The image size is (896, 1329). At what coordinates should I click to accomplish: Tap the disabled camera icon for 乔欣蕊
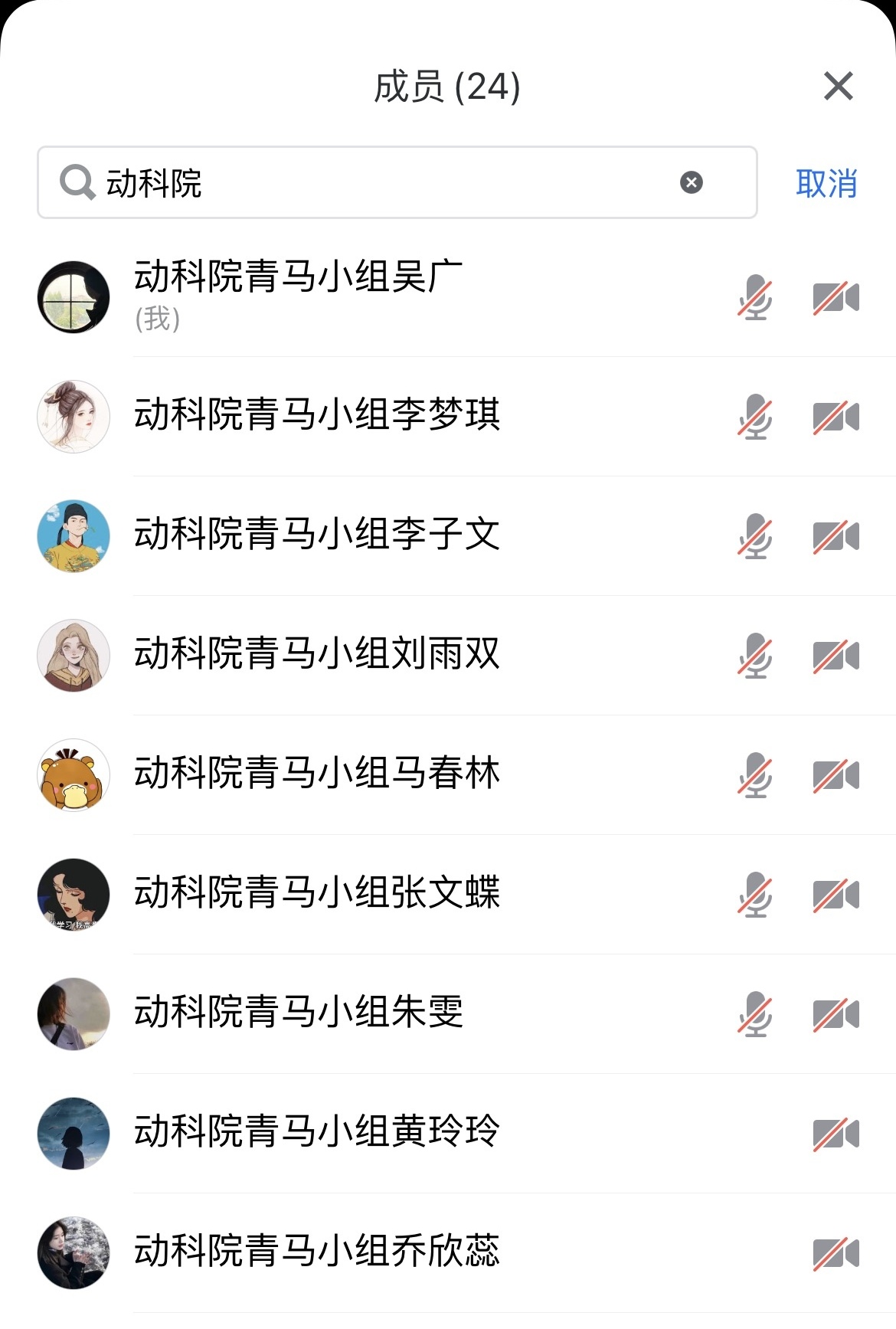pos(836,1253)
